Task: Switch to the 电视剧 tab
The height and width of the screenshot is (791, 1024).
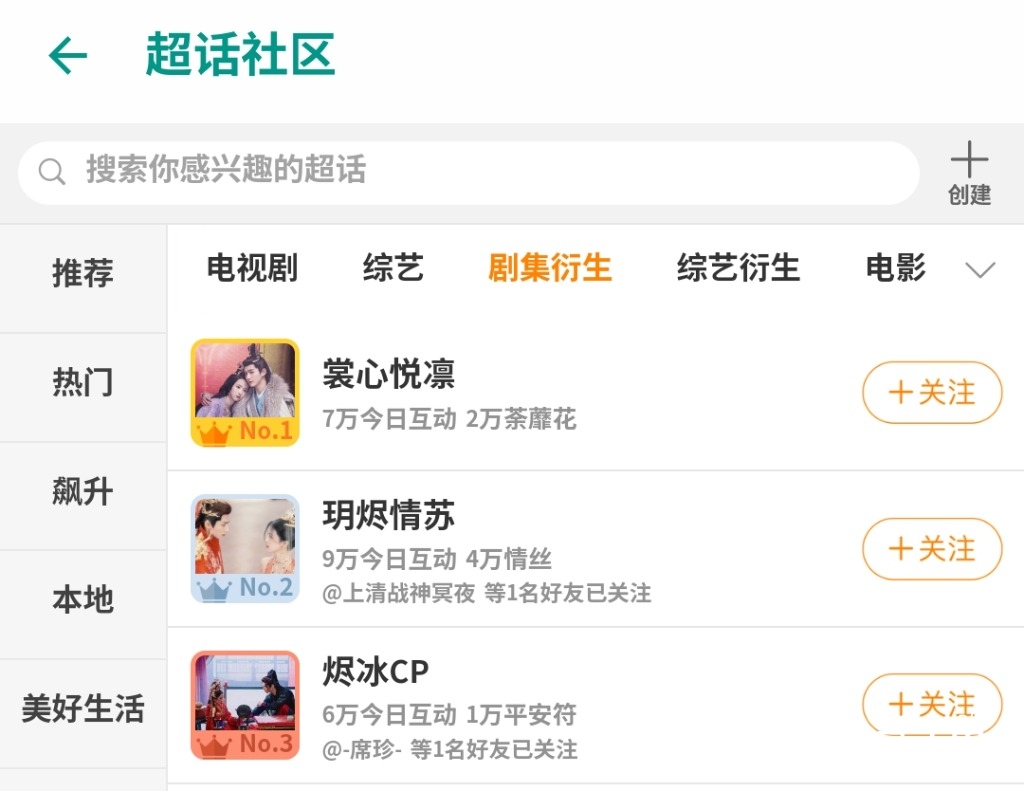Action: pyautogui.click(x=252, y=268)
